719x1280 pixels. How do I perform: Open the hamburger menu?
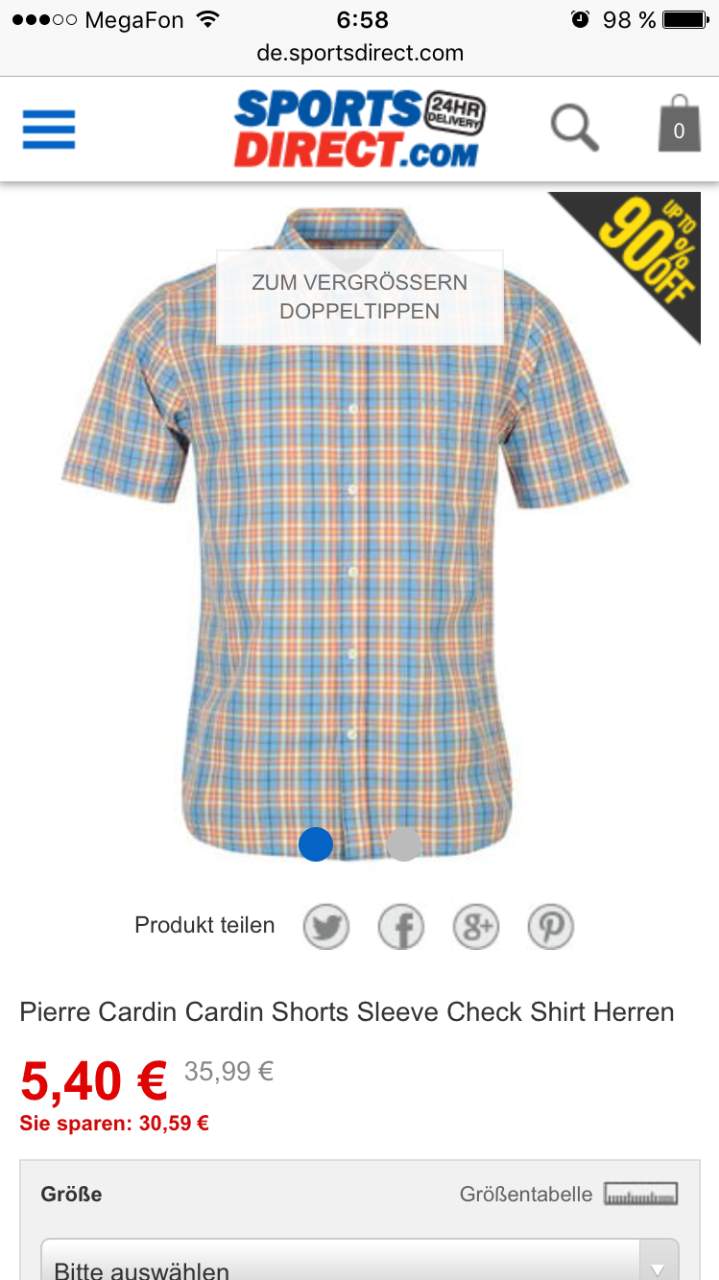[x=49, y=129]
